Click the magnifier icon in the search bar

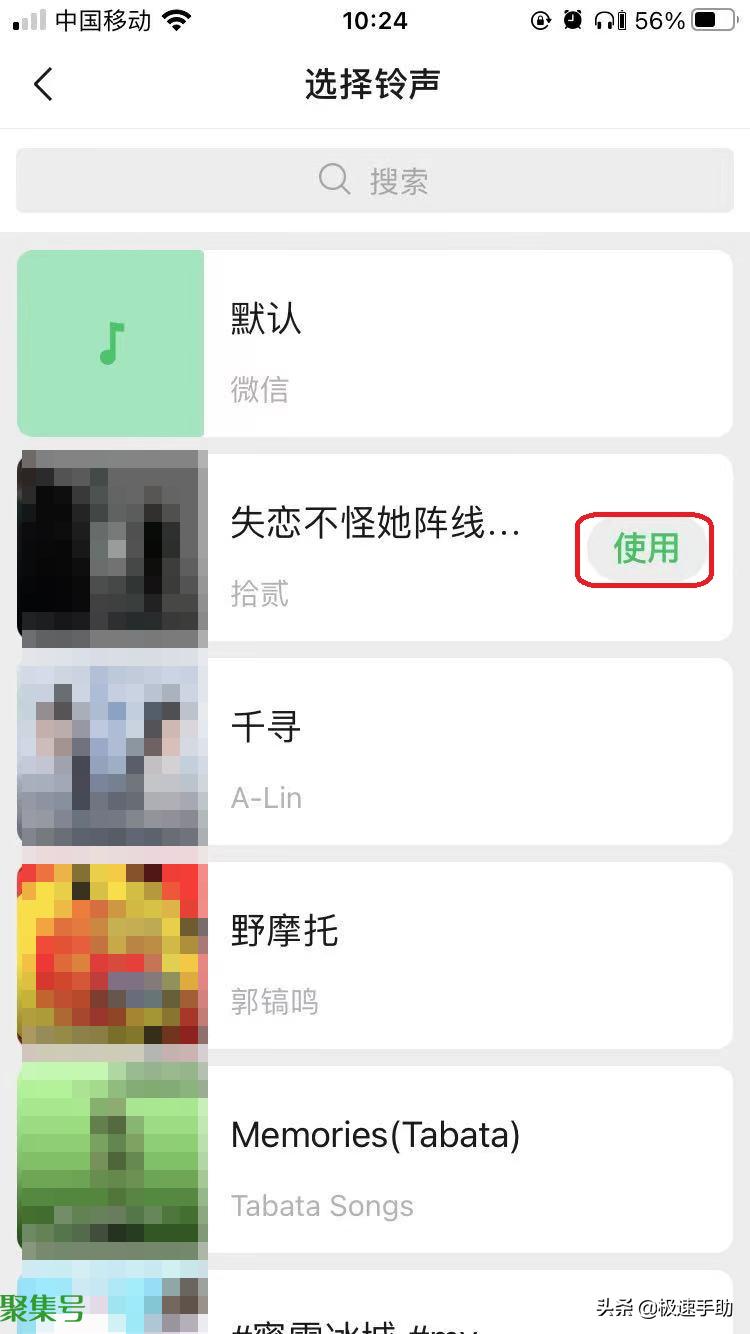[x=334, y=178]
